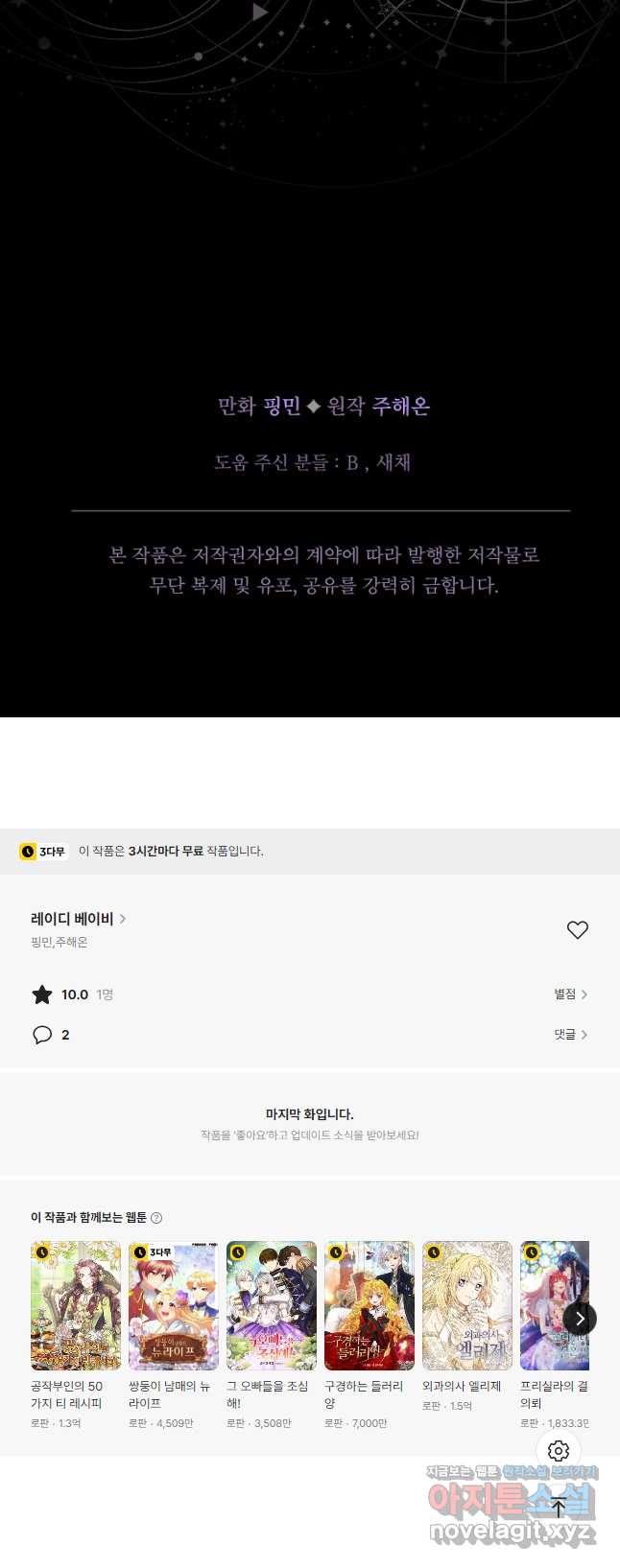The width and height of the screenshot is (620, 1568).
Task: Open webtoon 쌍둥이 남매의 뉴라이프
Action: tap(174, 1305)
